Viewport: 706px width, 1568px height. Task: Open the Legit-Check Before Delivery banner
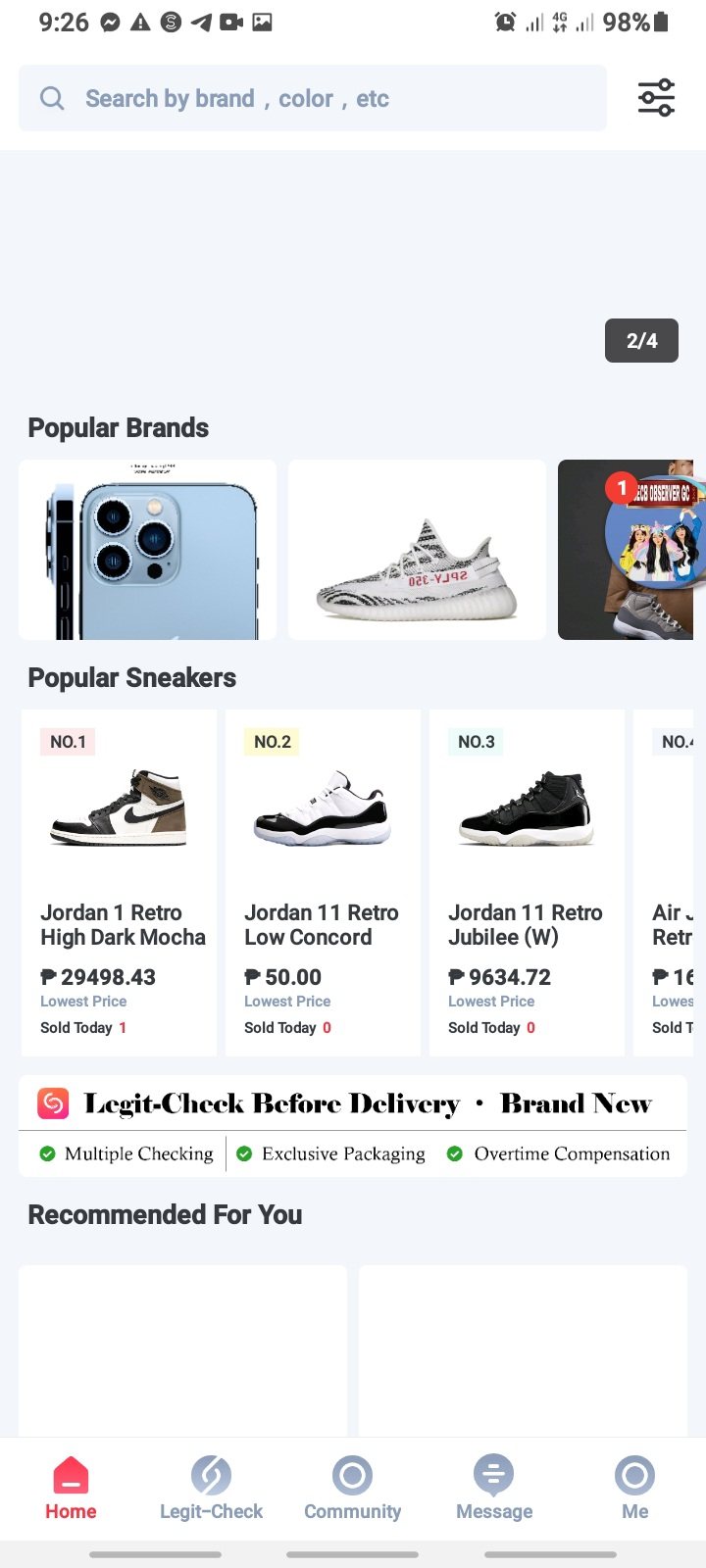coord(353,1125)
